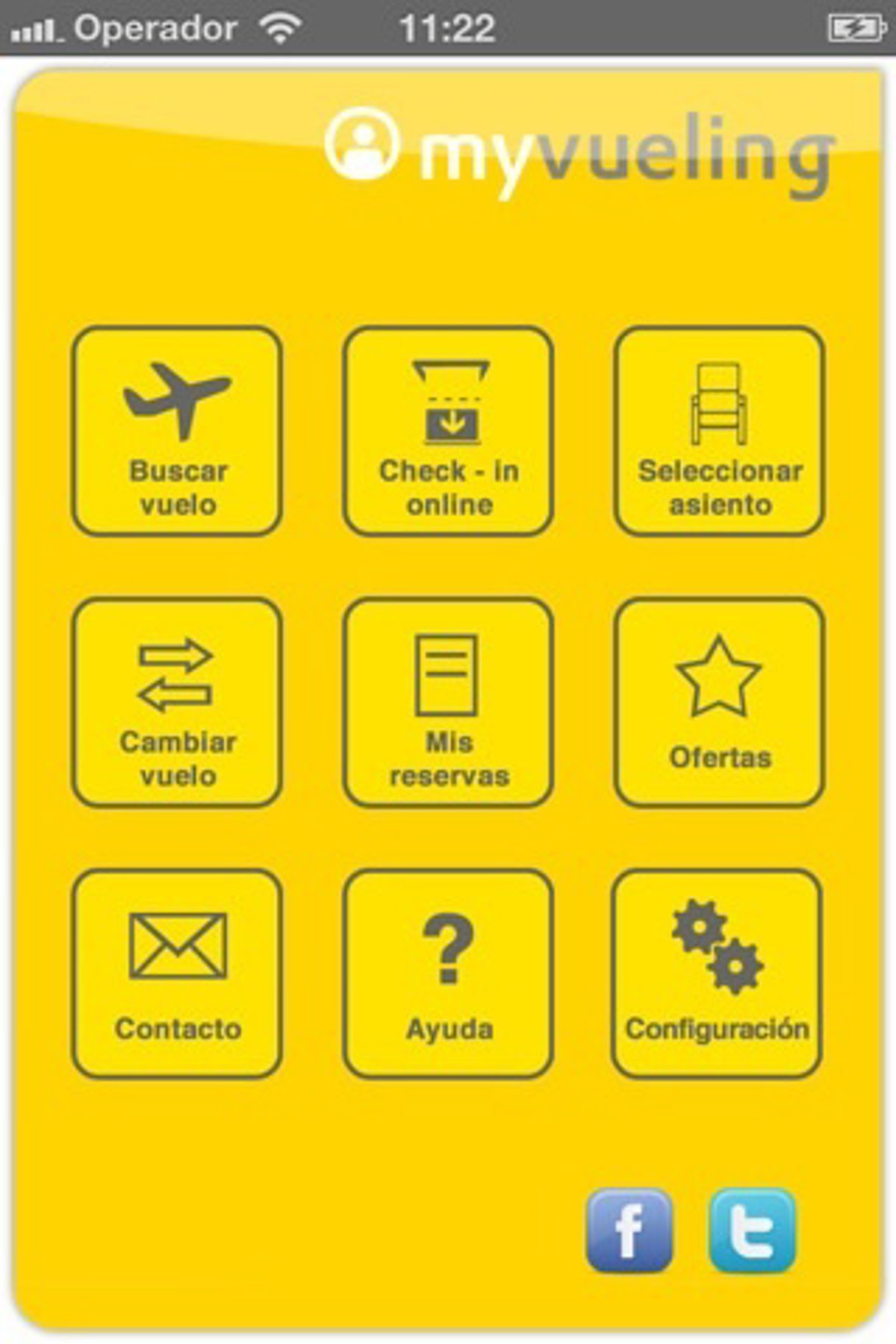The image size is (896, 1344).
Task: Open Configuración settings
Action: tap(717, 973)
